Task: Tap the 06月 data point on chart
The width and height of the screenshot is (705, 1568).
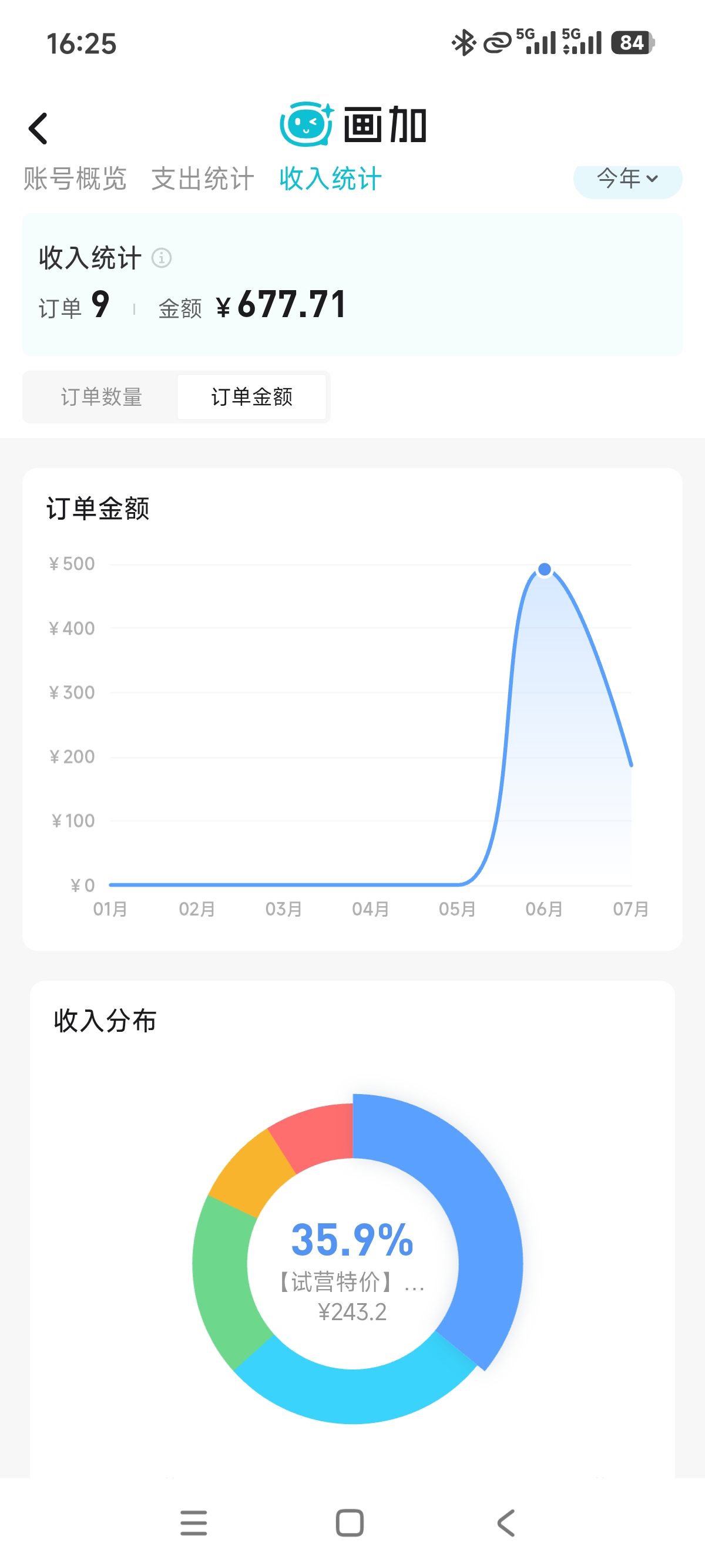Action: point(544,569)
